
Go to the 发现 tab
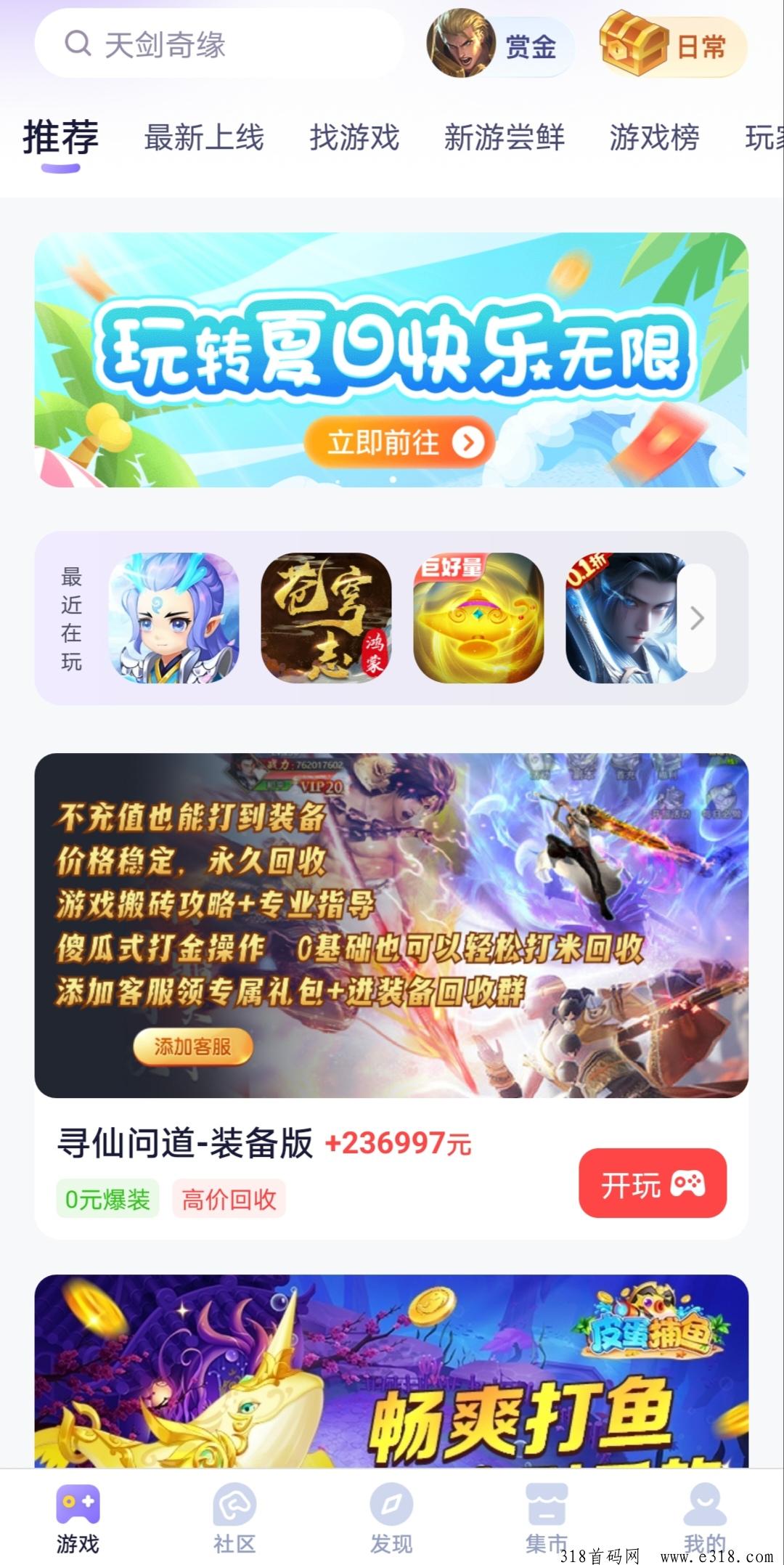391,1517
